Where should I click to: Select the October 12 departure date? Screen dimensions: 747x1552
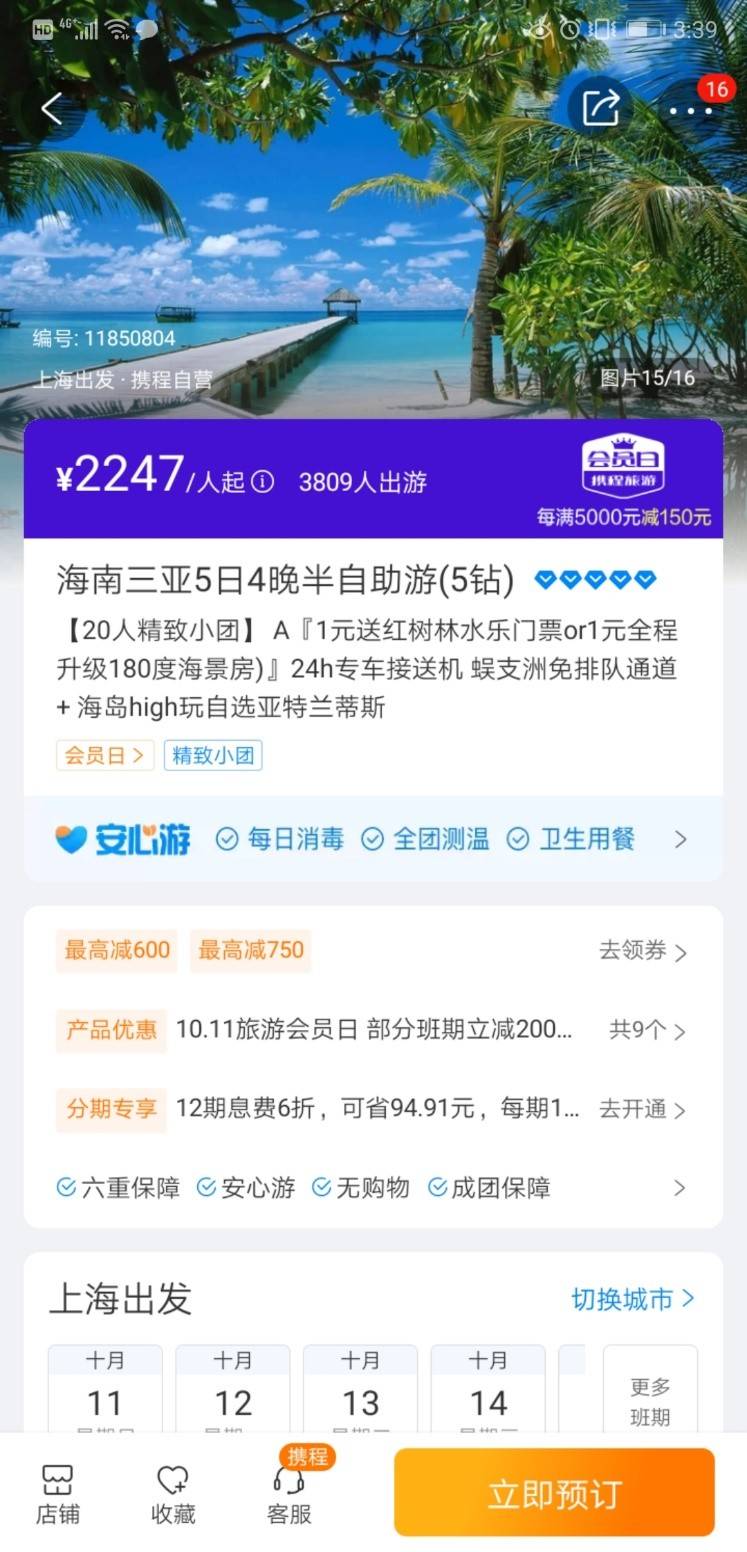pyautogui.click(x=232, y=1390)
